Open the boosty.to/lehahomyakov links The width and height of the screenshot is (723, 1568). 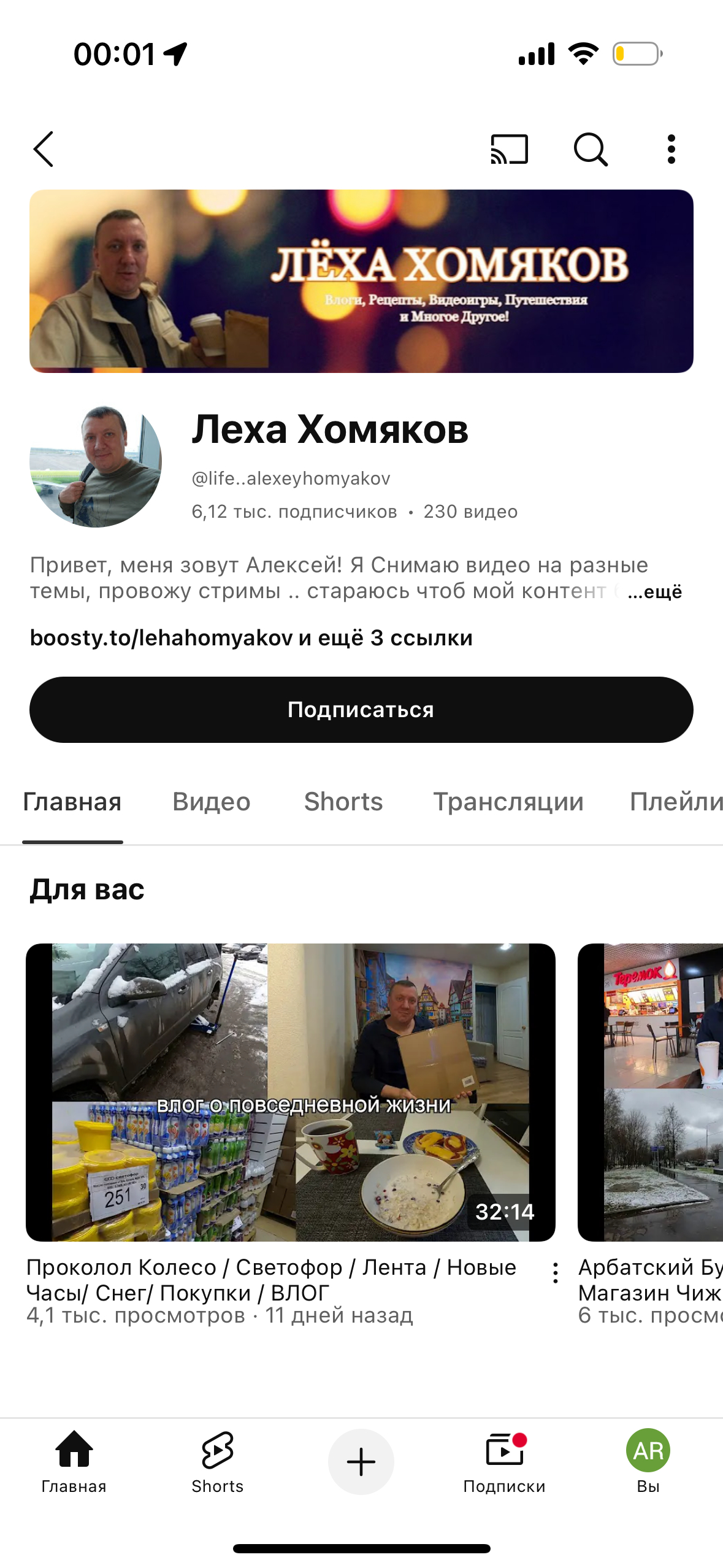[251, 638]
